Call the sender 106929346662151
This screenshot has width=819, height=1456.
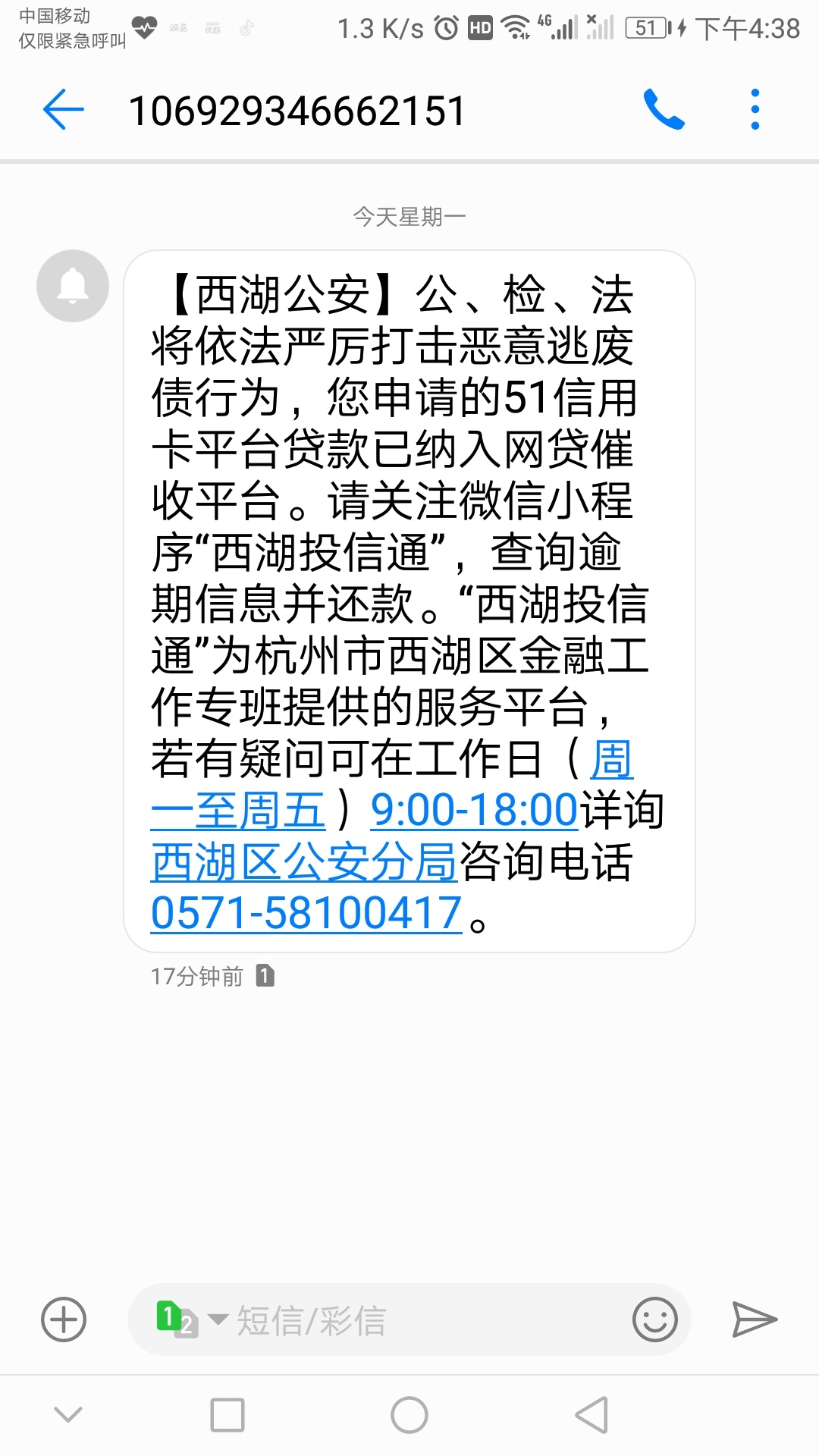click(664, 110)
